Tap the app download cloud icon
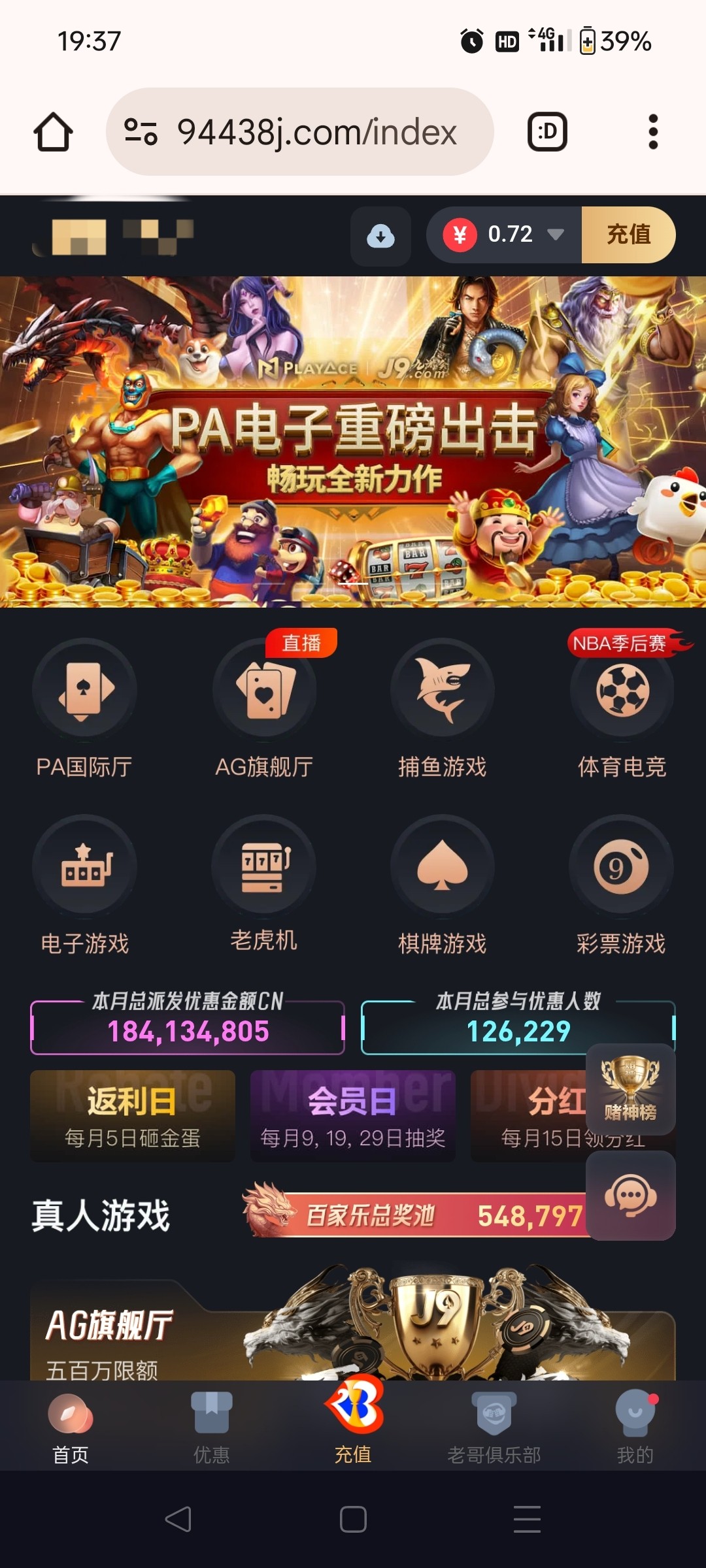 380,236
